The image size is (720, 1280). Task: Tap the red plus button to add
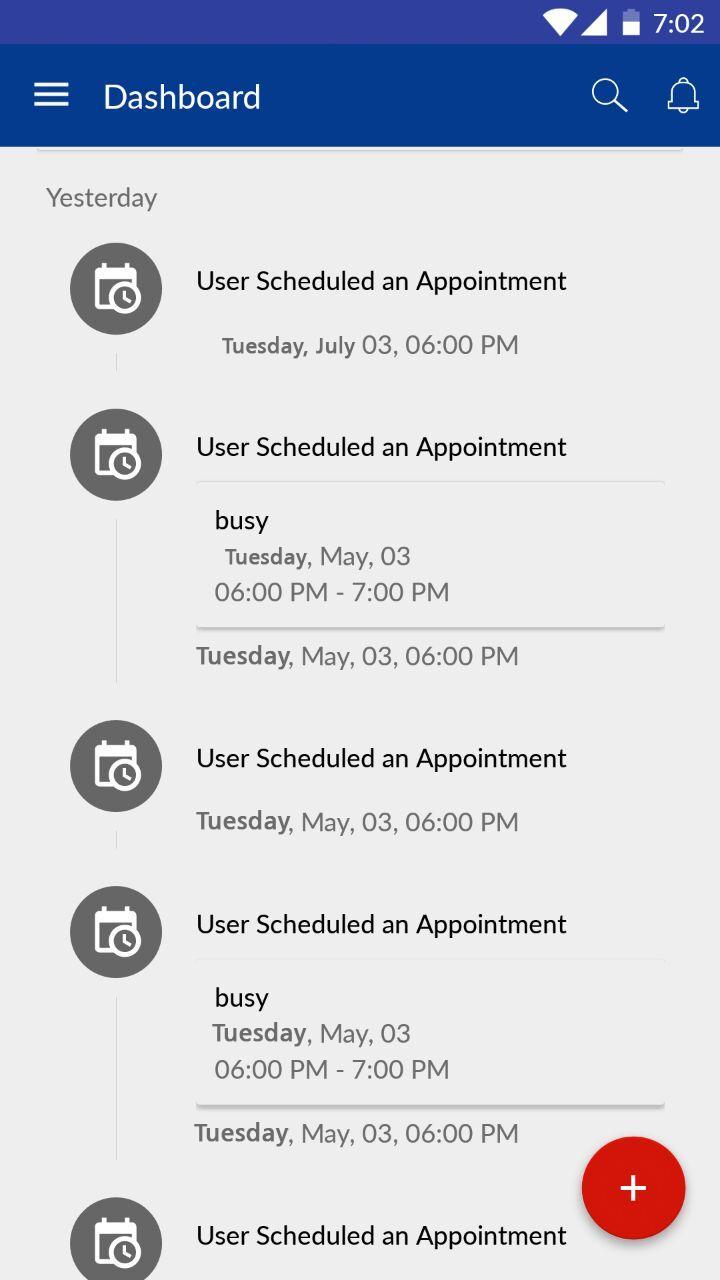[633, 1188]
